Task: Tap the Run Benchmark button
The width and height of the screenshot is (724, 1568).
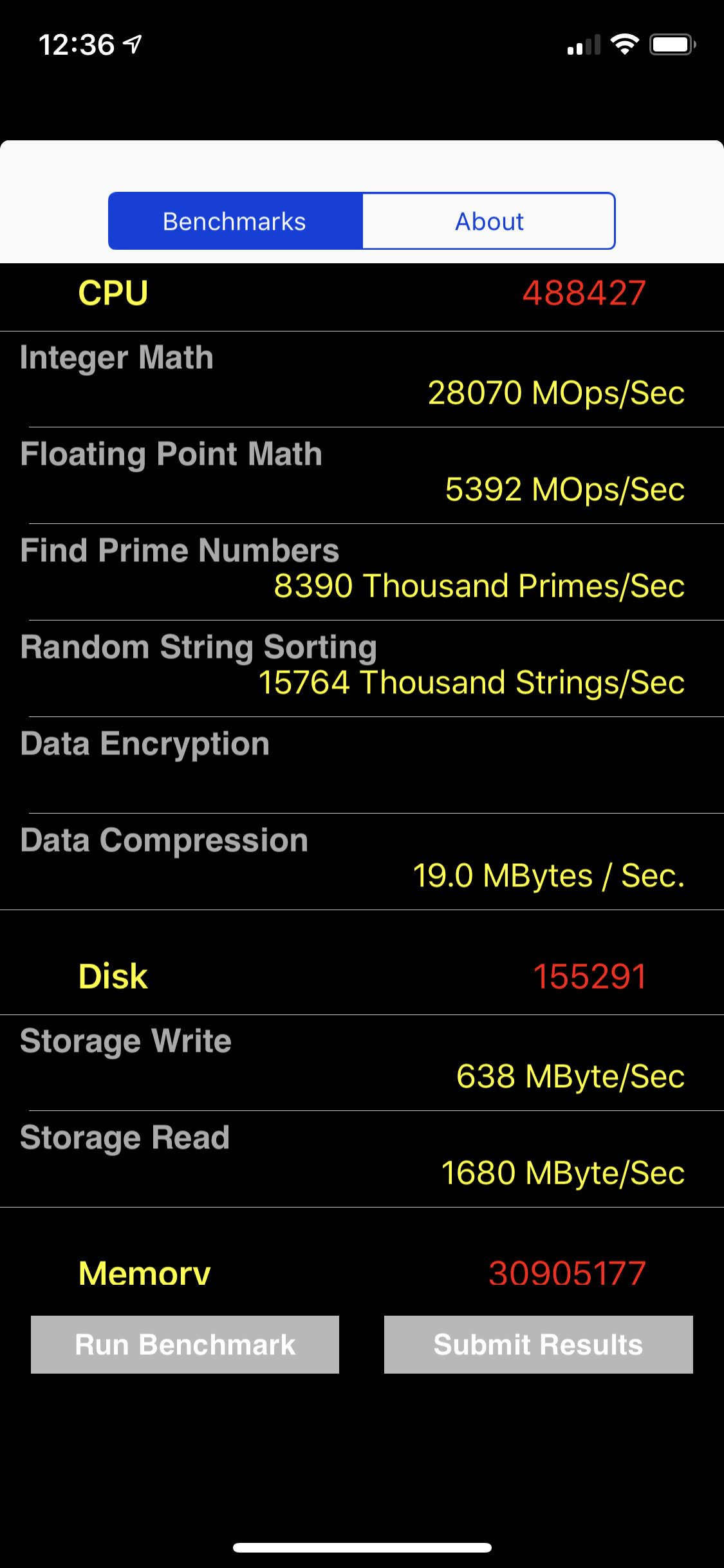Action: tap(185, 1345)
